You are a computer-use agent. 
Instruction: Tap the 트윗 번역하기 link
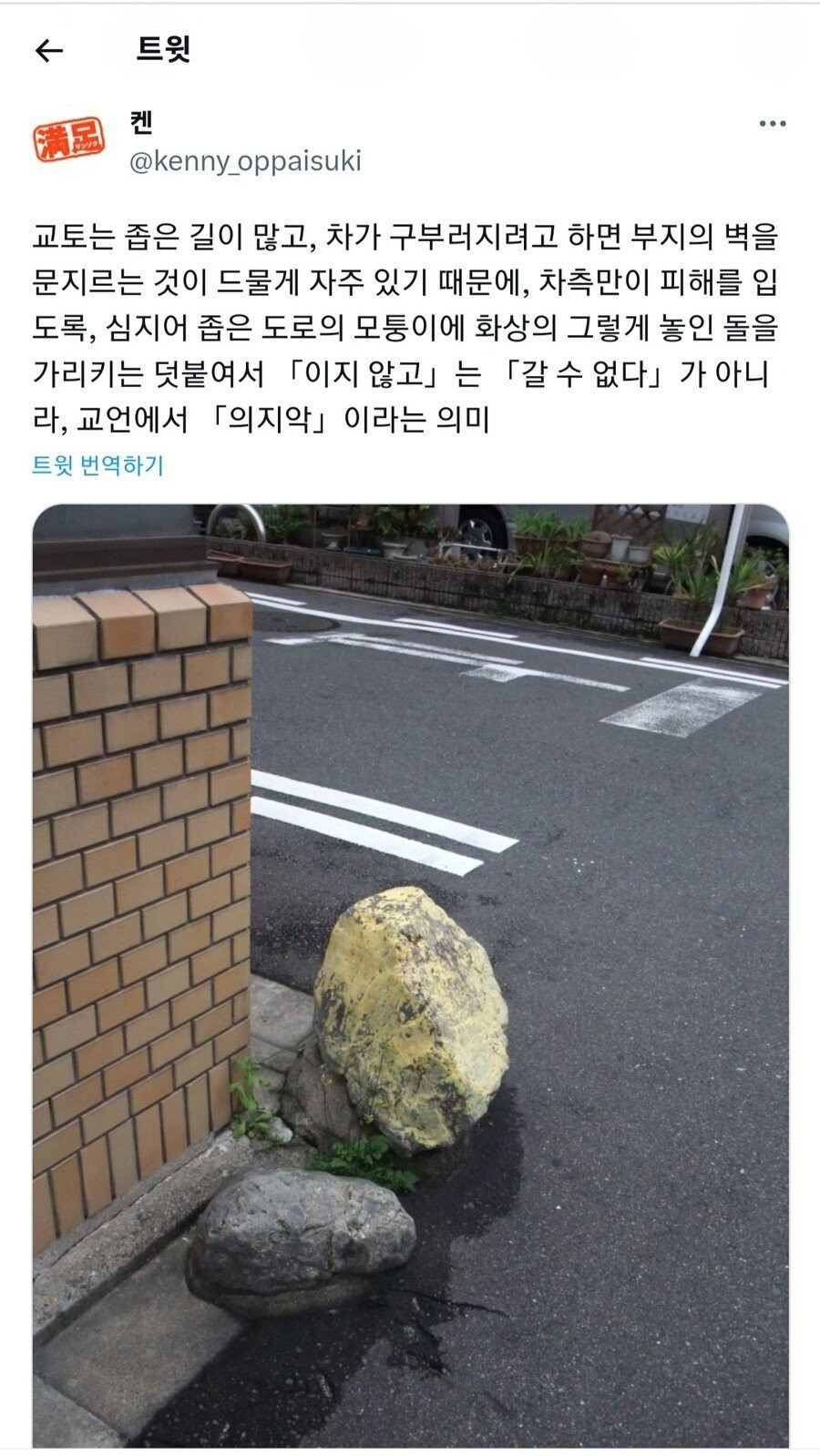pyautogui.click(x=97, y=465)
